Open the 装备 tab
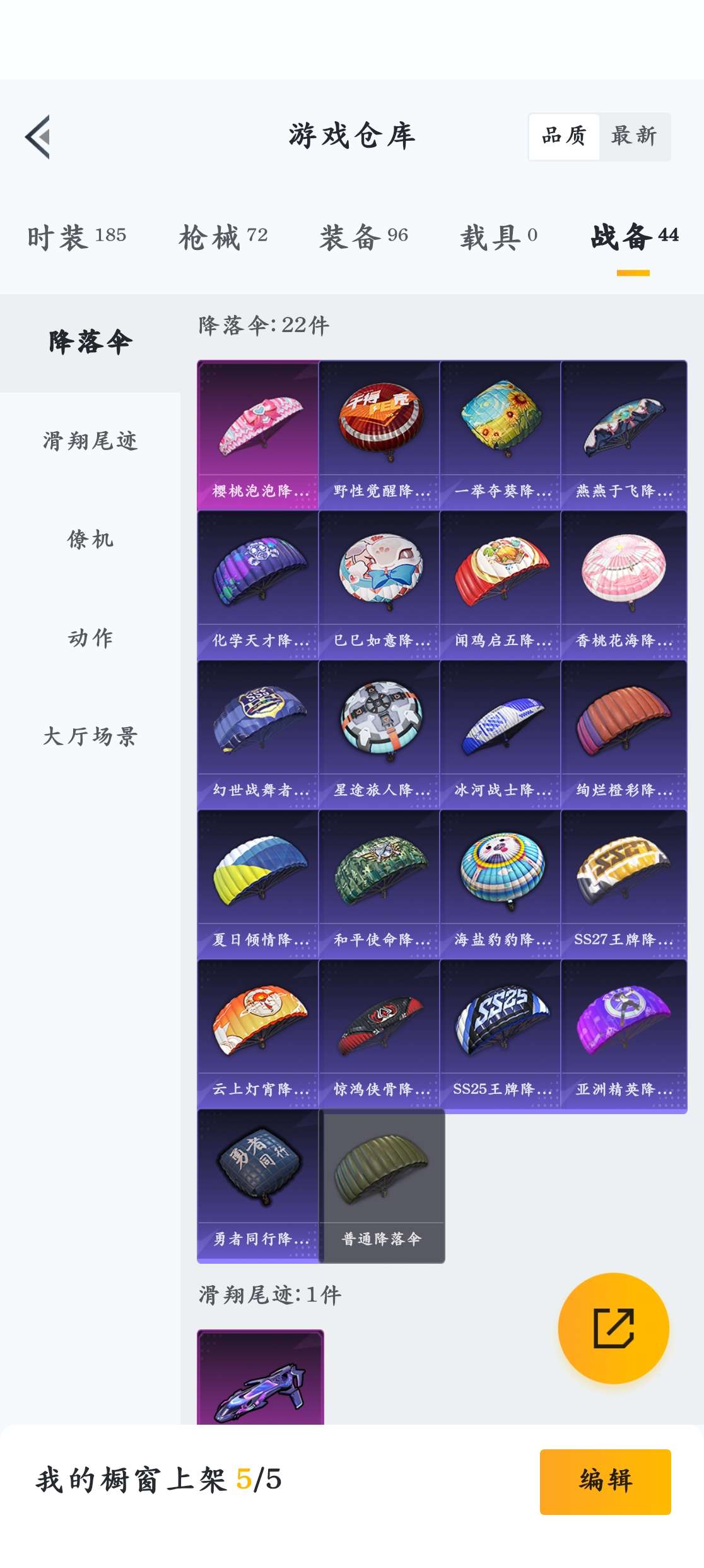The height and width of the screenshot is (1568, 704). click(x=364, y=237)
